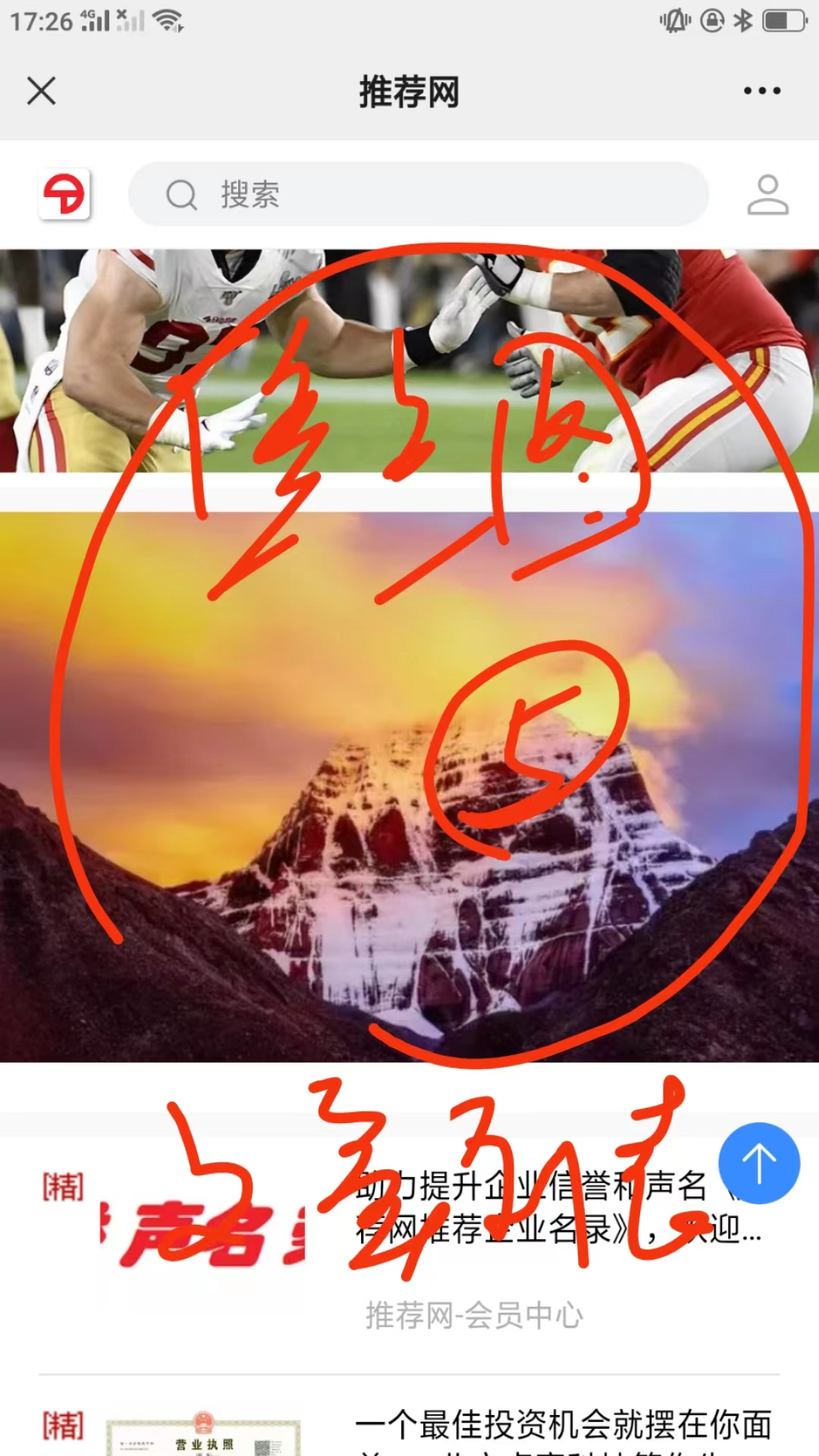Image resolution: width=819 pixels, height=1456 pixels.
Task: Jump back to top with blue arrow button
Action: pyautogui.click(x=759, y=1163)
